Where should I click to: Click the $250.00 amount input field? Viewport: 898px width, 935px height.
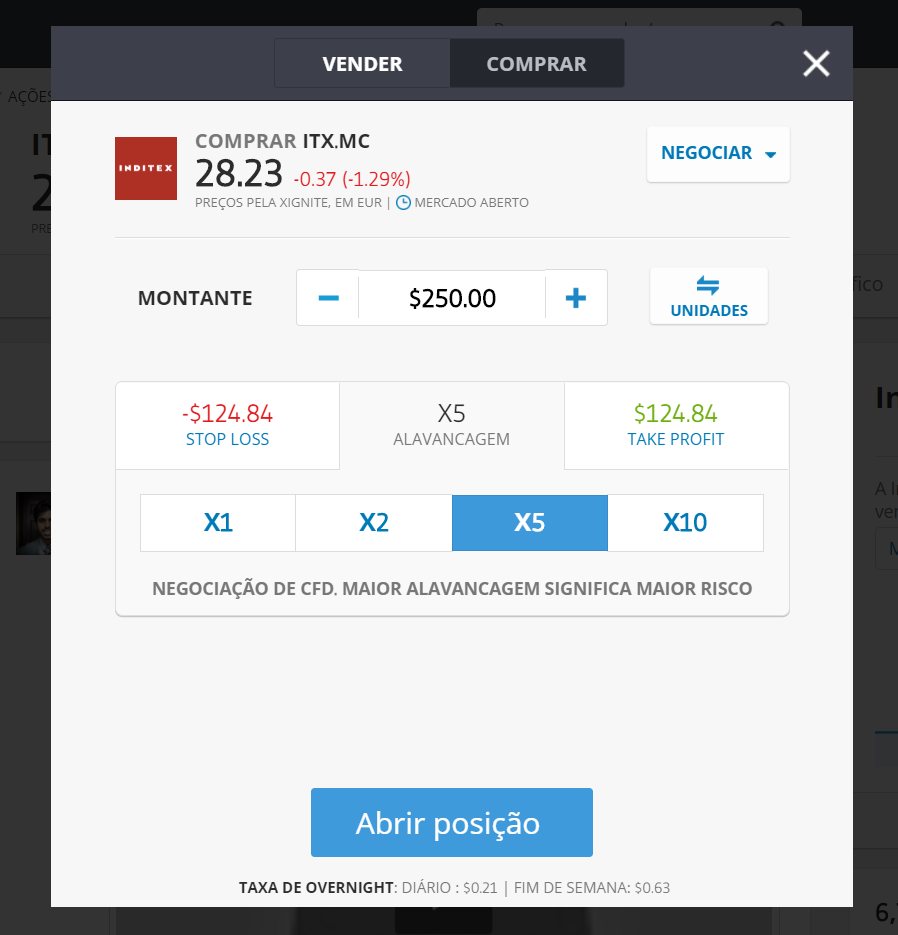coord(451,297)
